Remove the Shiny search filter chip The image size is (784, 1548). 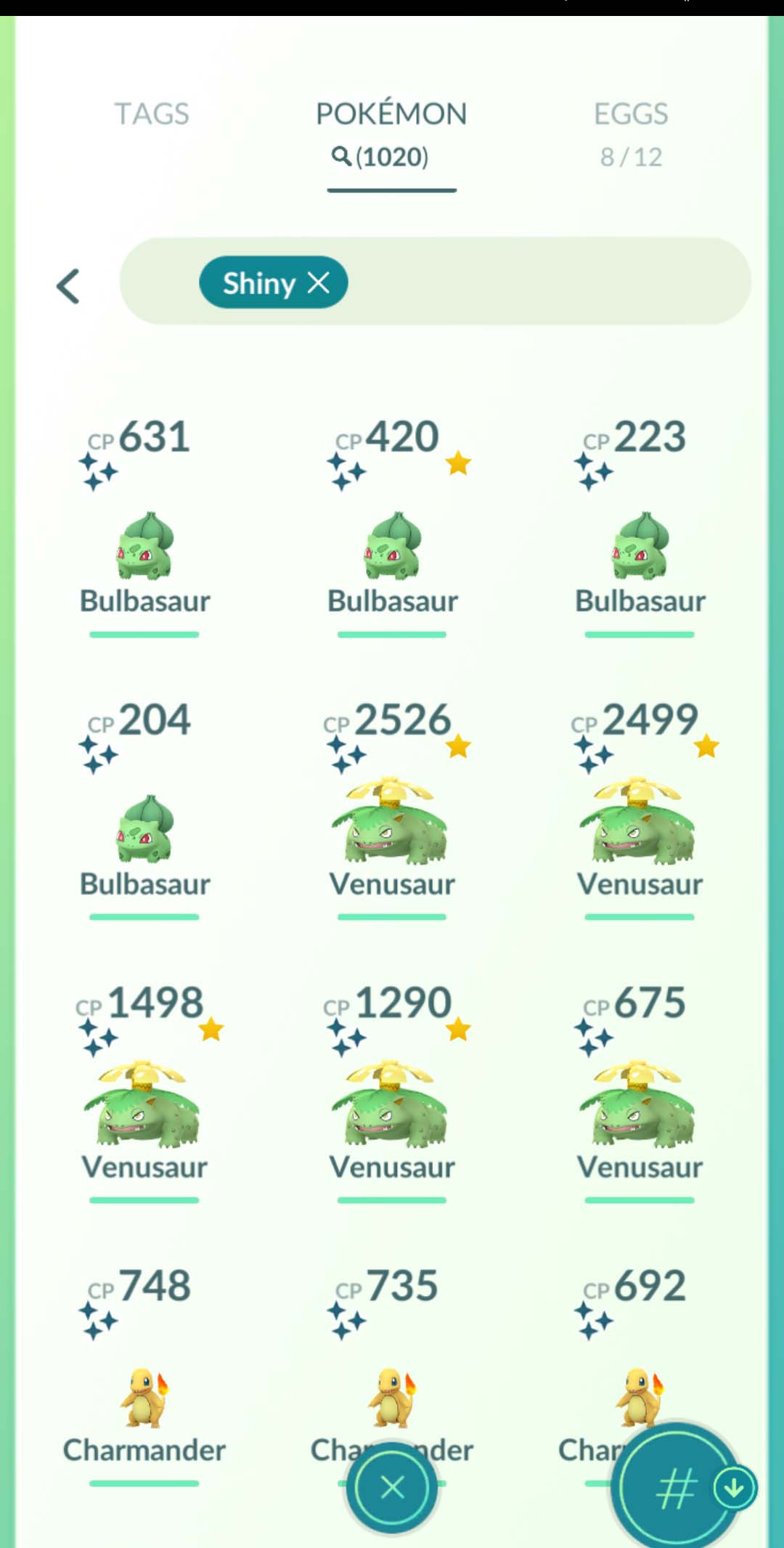point(319,282)
